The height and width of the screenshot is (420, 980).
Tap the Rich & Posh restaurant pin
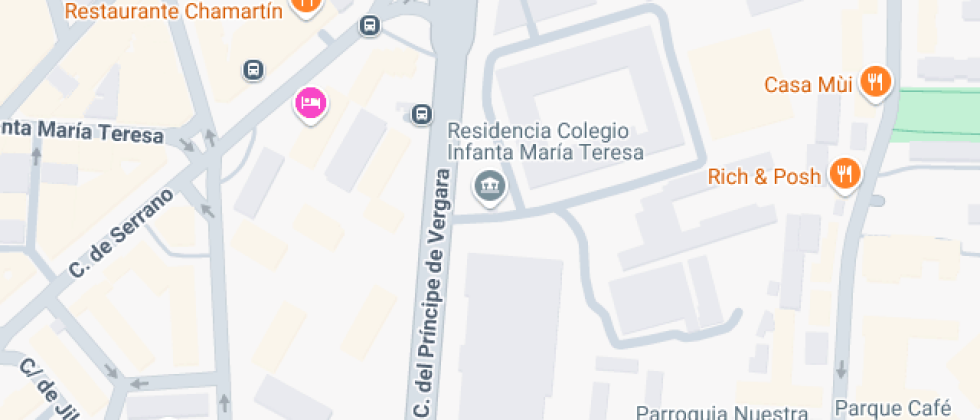845,175
